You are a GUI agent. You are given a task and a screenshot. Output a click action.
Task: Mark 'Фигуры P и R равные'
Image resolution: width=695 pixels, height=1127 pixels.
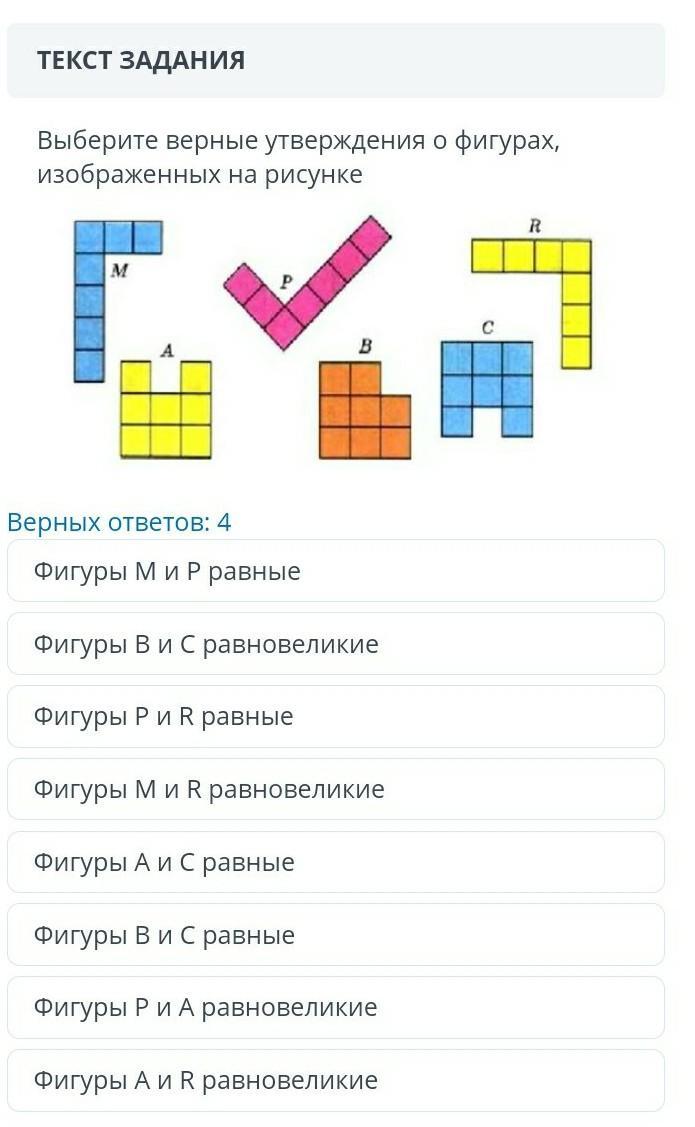[336, 717]
